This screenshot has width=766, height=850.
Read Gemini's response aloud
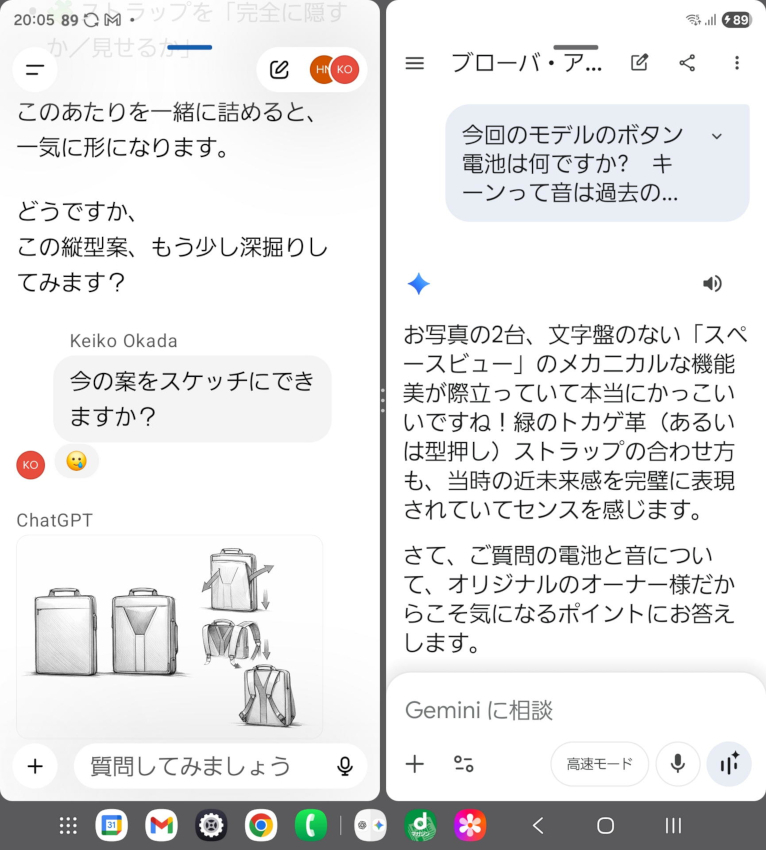(712, 284)
